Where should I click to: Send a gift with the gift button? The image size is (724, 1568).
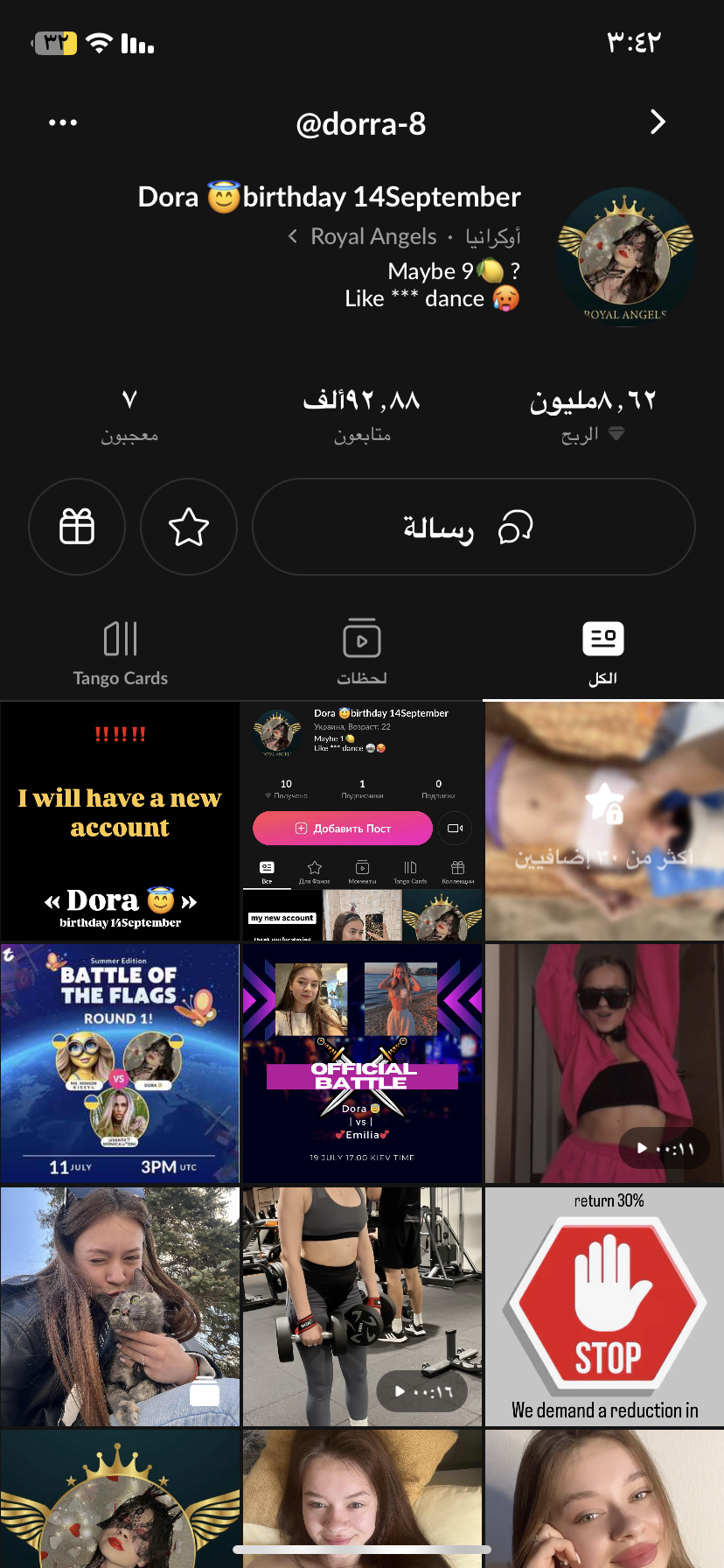point(77,527)
